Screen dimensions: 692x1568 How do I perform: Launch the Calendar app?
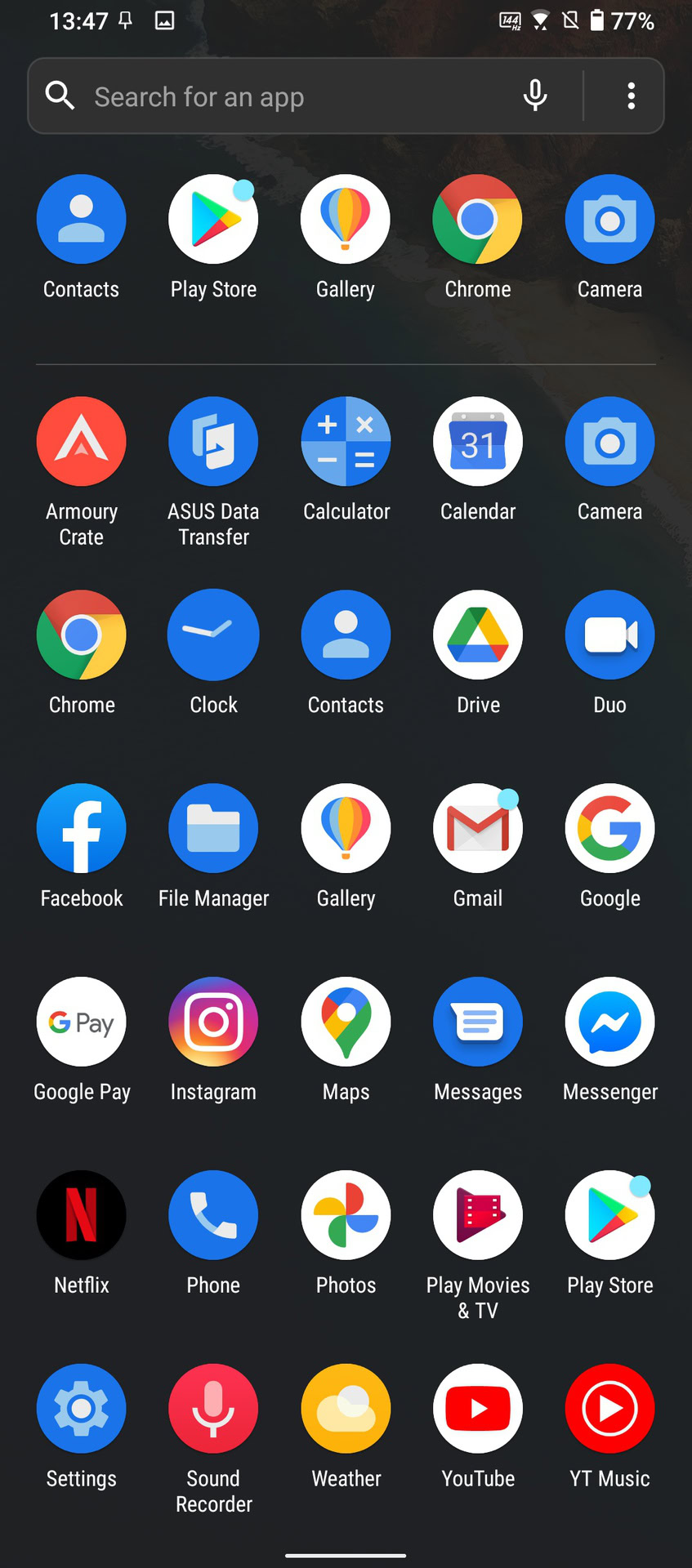pos(478,442)
